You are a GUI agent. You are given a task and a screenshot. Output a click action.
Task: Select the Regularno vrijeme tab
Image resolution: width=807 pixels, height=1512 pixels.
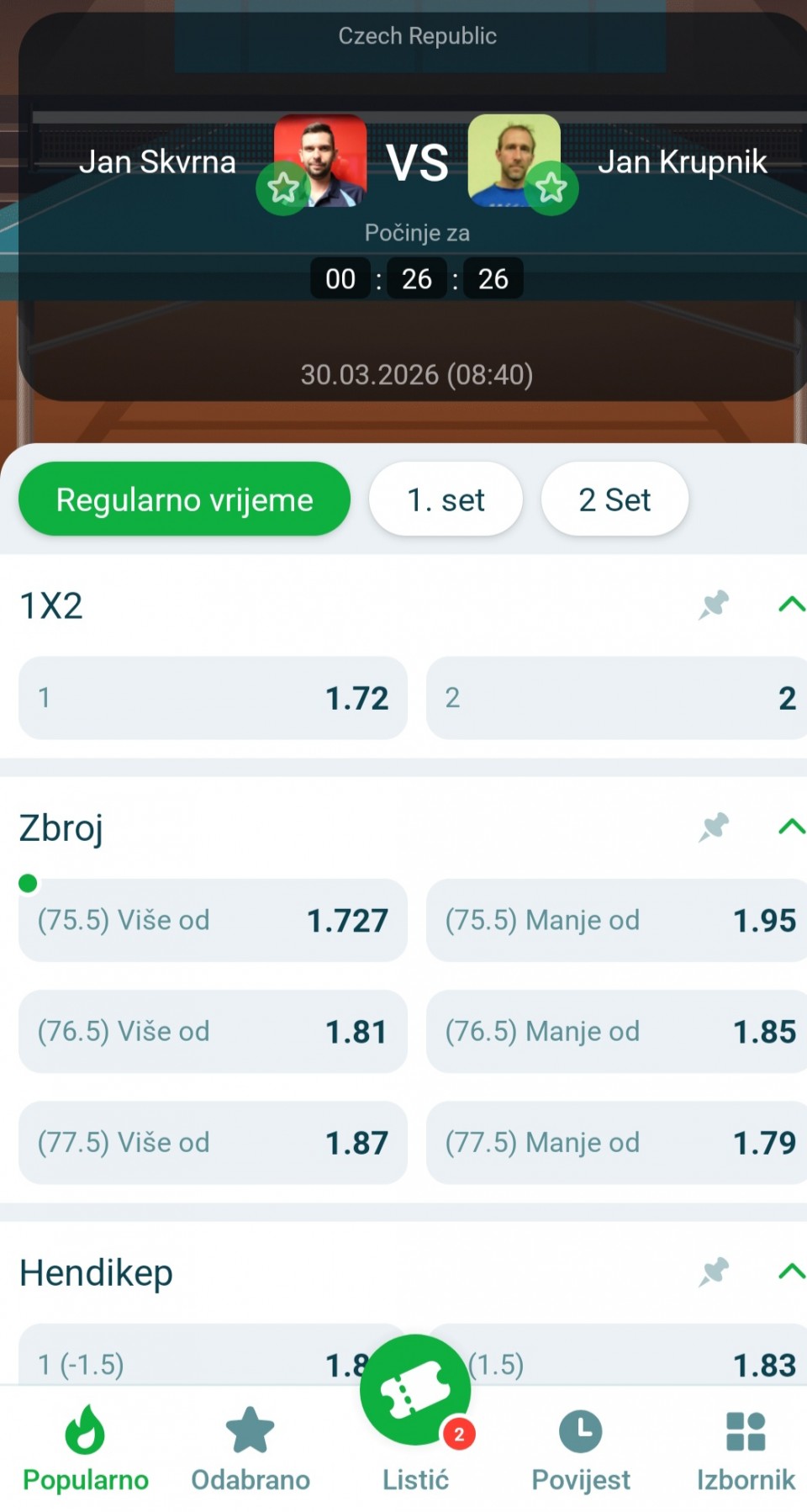(x=184, y=500)
